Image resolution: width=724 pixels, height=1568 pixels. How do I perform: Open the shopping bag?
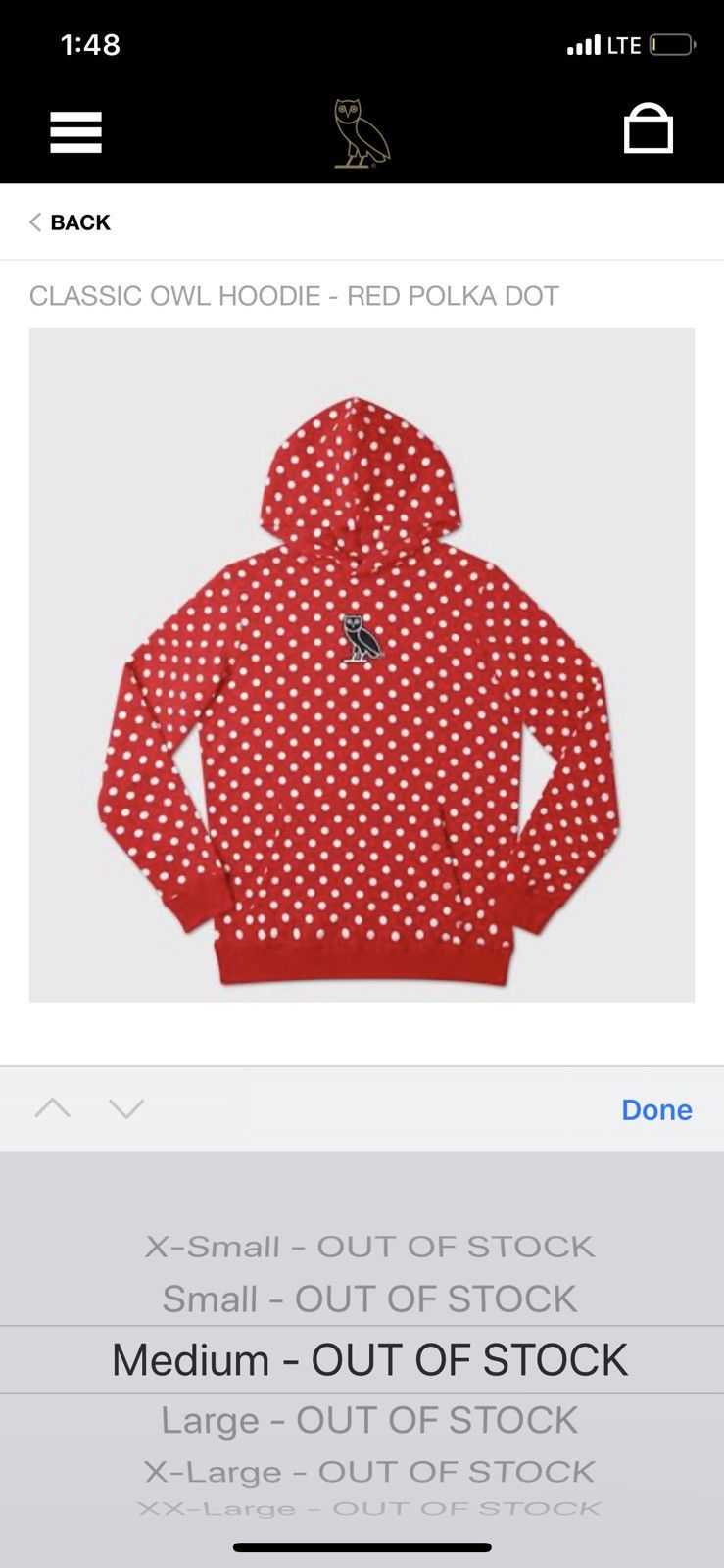[649, 129]
